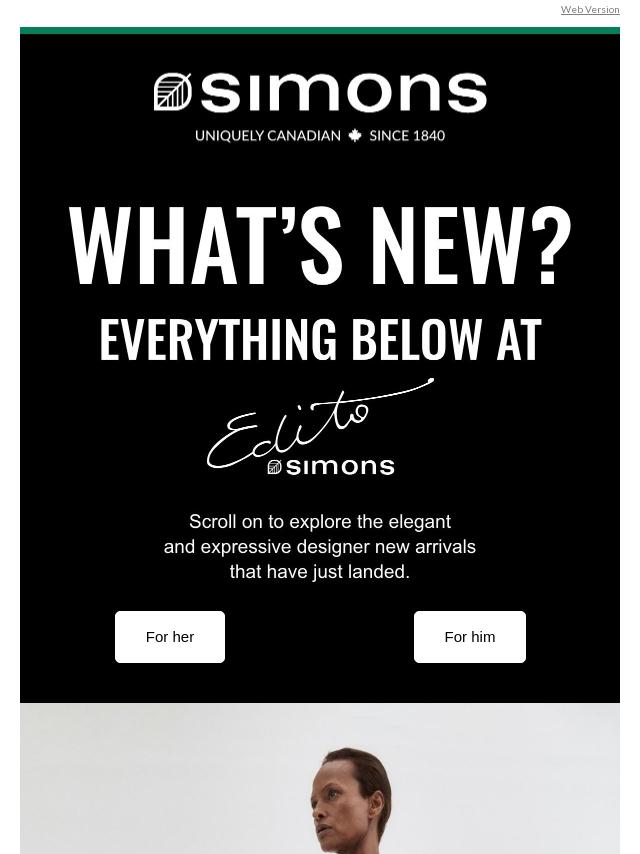
Task: Open the Web Version link
Action: coord(589,10)
